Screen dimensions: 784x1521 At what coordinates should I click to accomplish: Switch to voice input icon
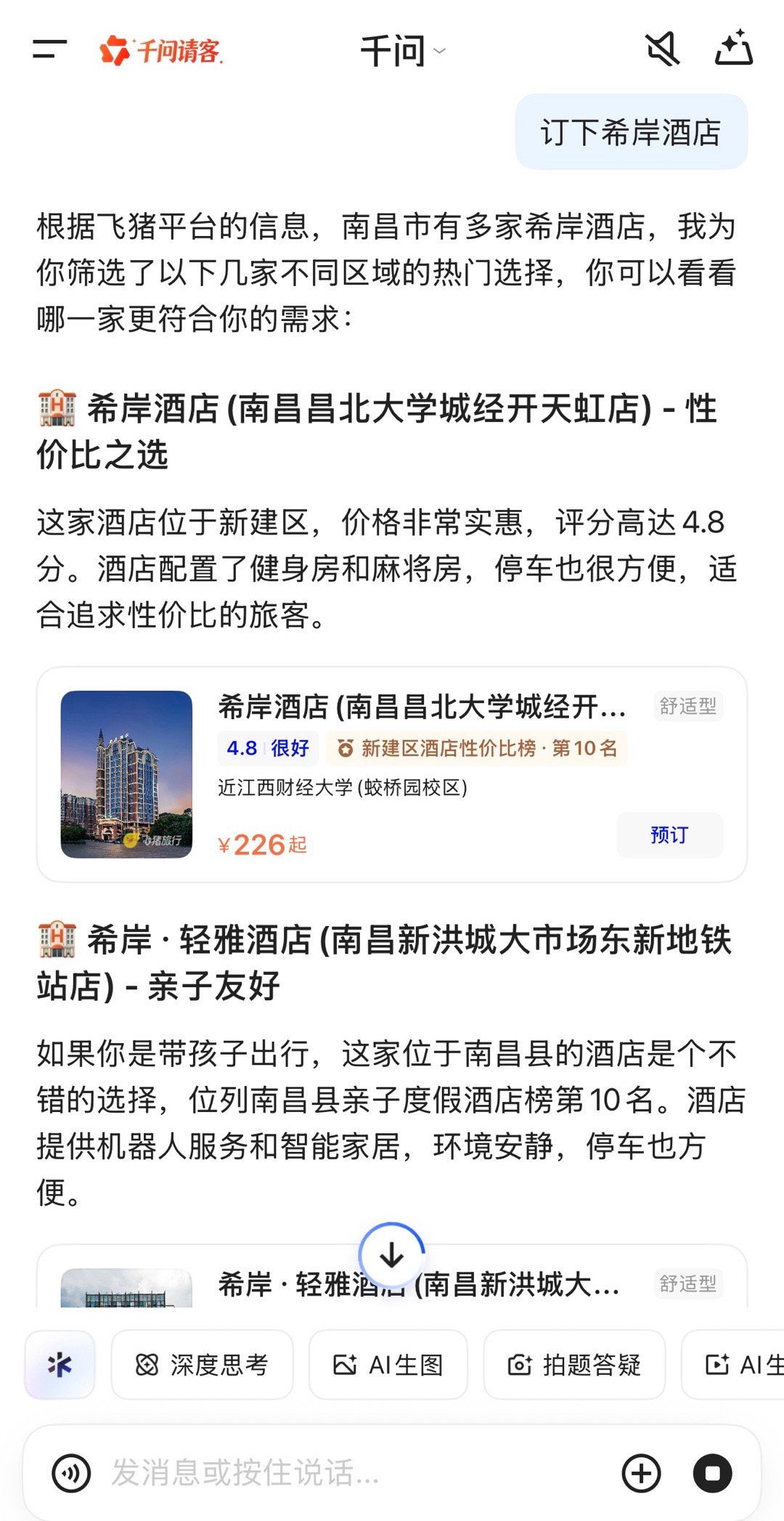(71, 1473)
